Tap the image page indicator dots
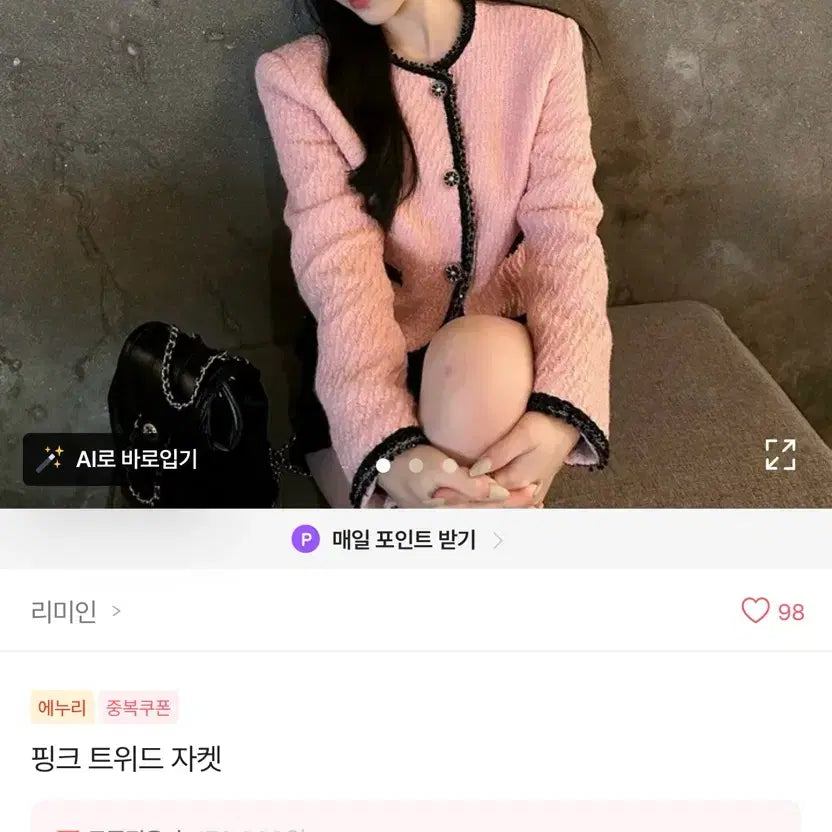This screenshot has height=832, width=832. click(x=416, y=466)
